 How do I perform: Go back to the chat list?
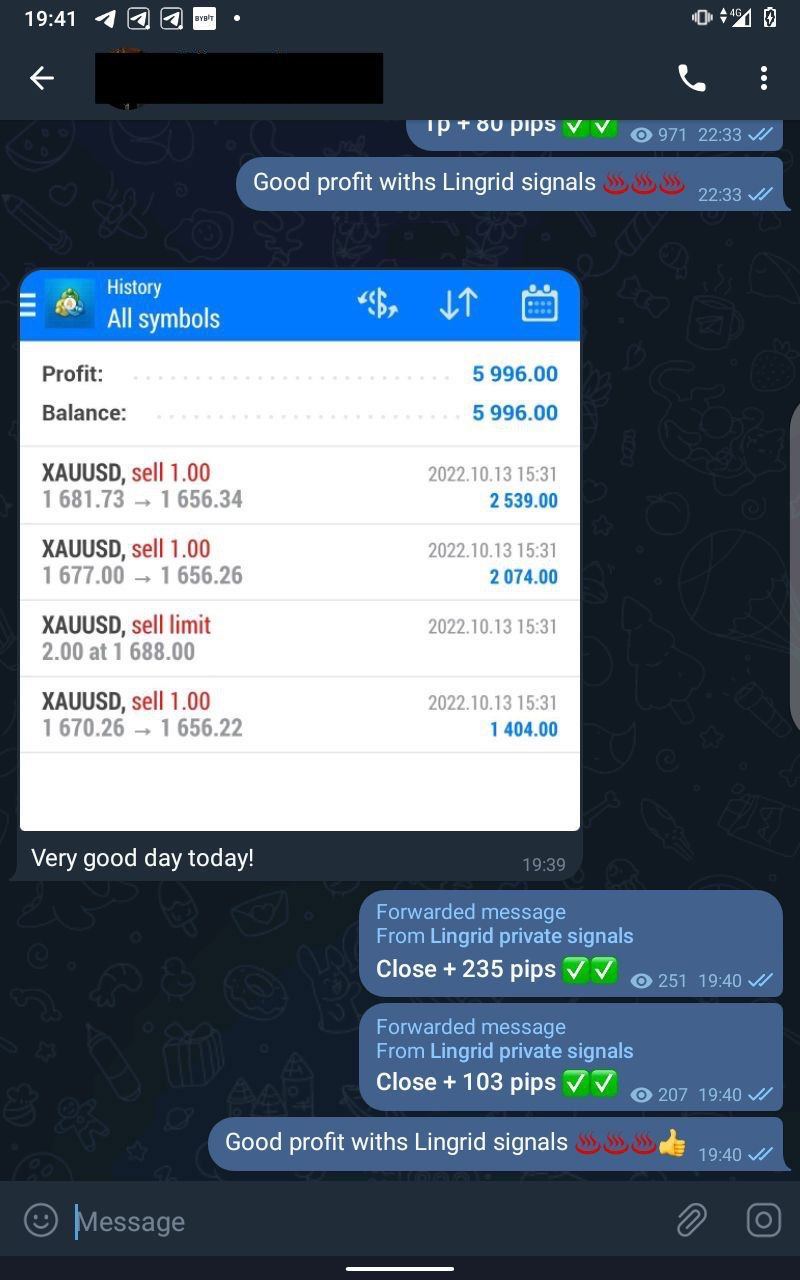point(41,78)
